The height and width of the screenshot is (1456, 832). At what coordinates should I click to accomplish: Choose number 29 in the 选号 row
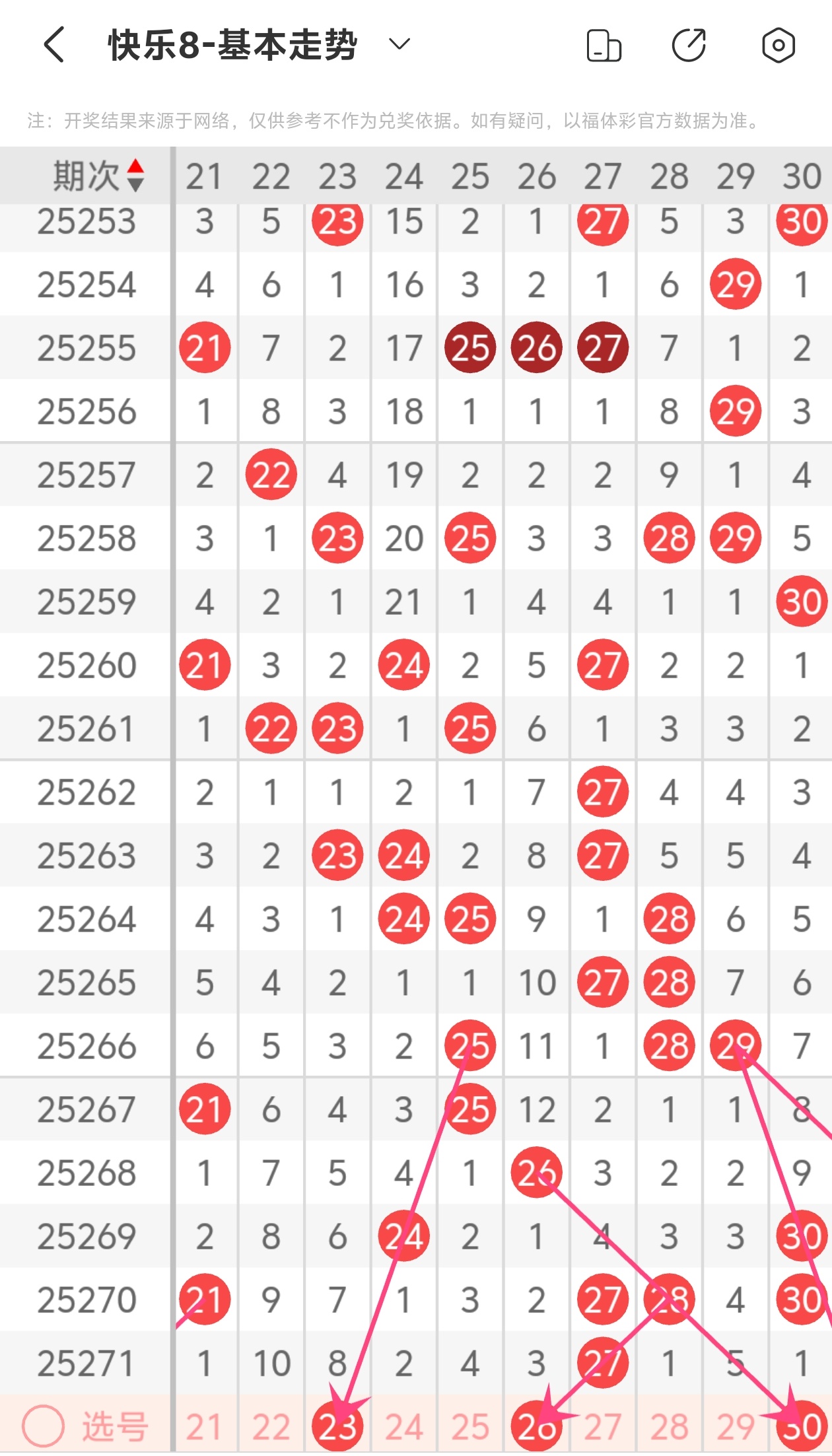point(735,1427)
